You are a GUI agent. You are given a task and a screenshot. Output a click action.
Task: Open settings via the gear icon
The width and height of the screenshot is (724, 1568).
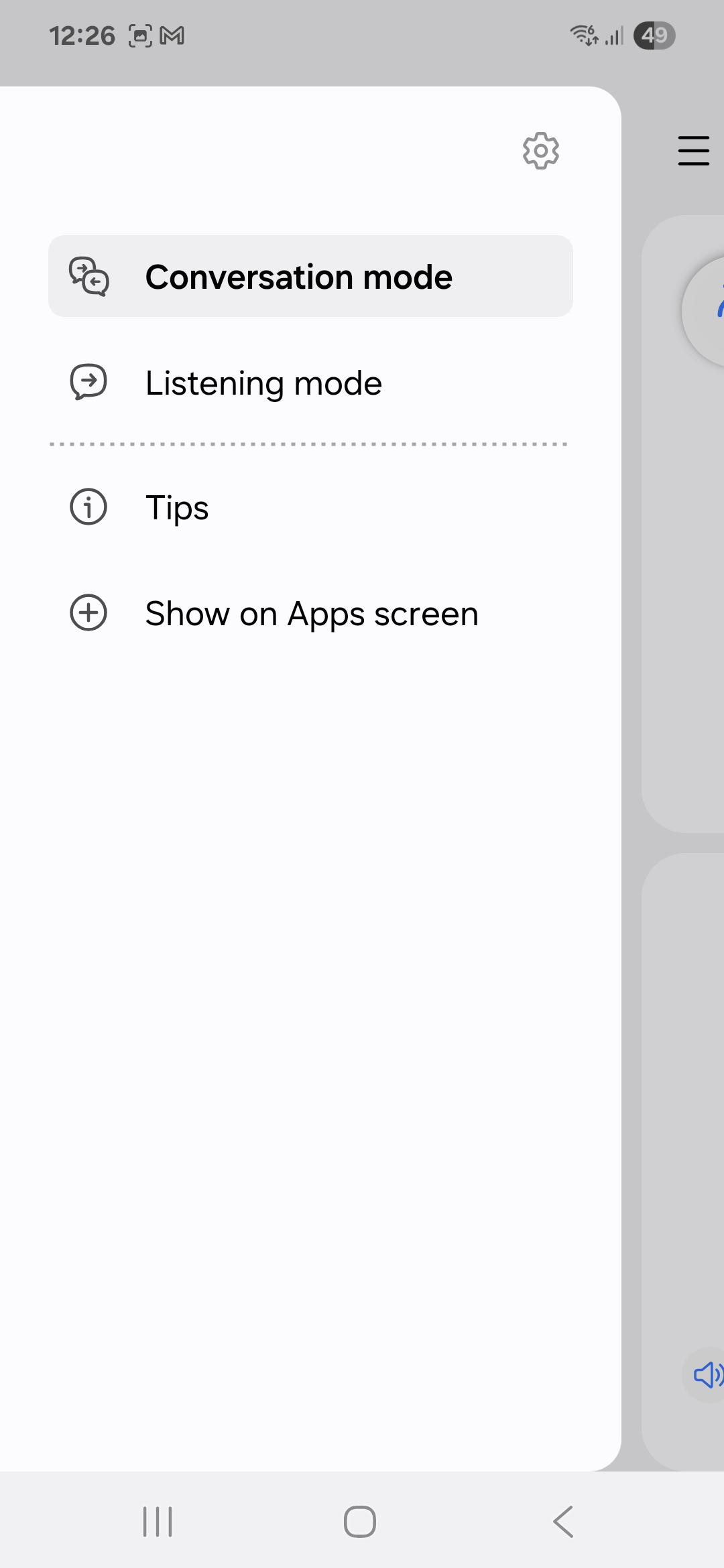pos(540,151)
